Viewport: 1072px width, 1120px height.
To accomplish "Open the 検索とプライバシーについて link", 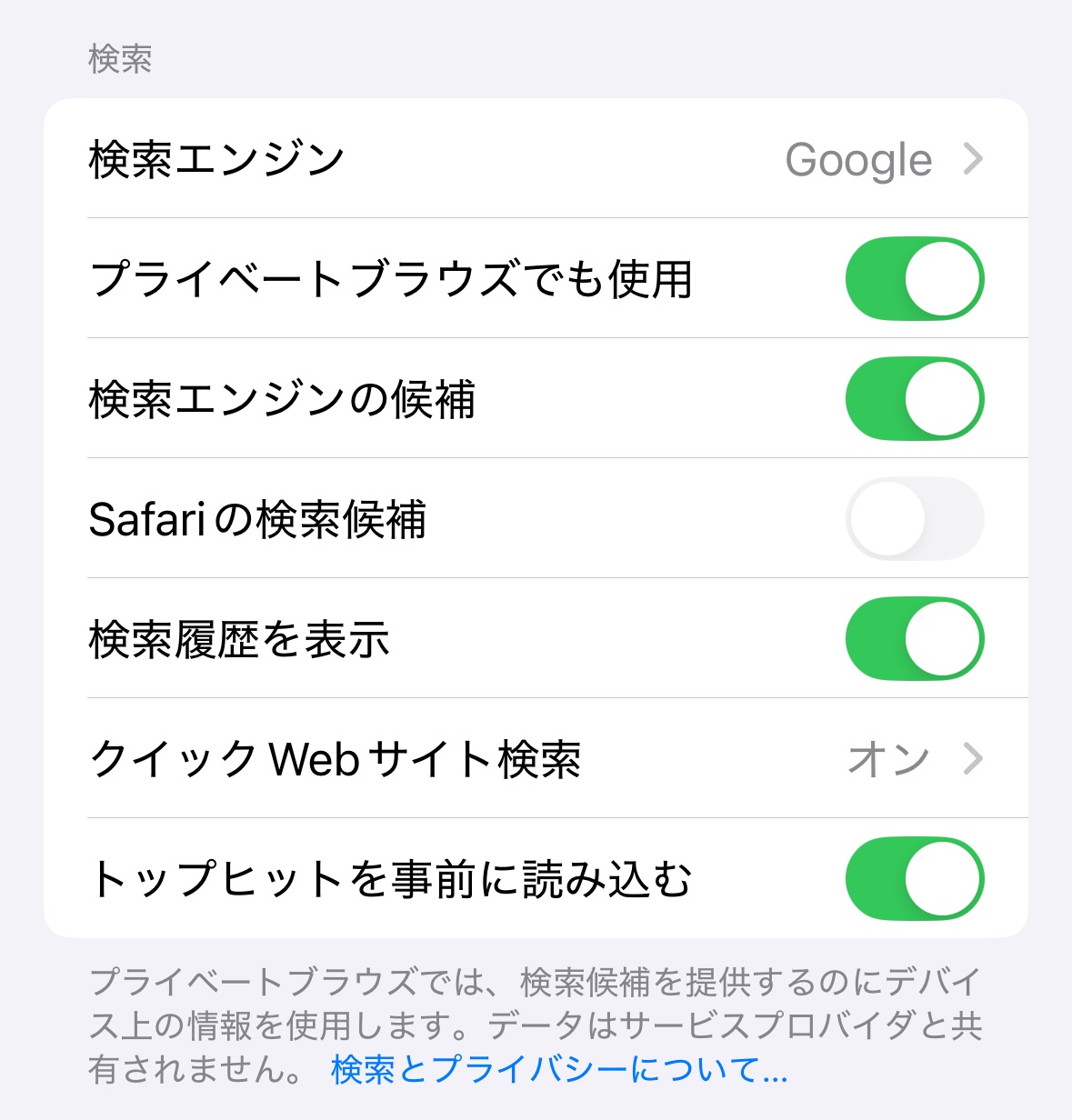I will coord(558,1070).
